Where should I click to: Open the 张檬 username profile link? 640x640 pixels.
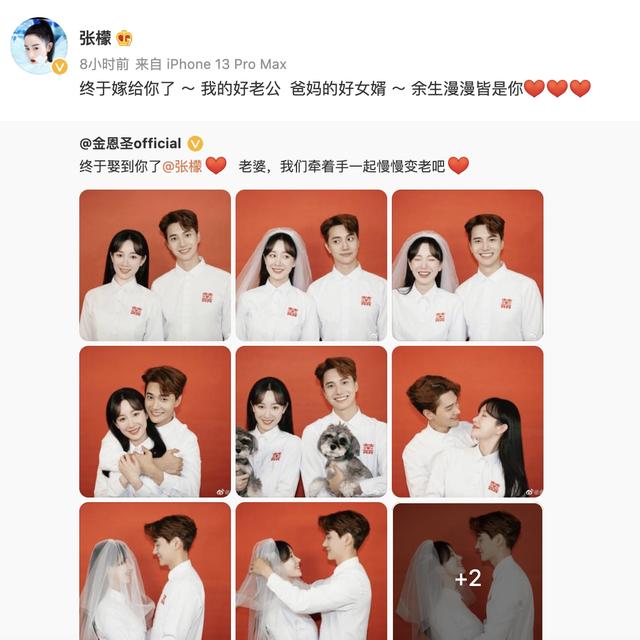pyautogui.click(x=95, y=38)
